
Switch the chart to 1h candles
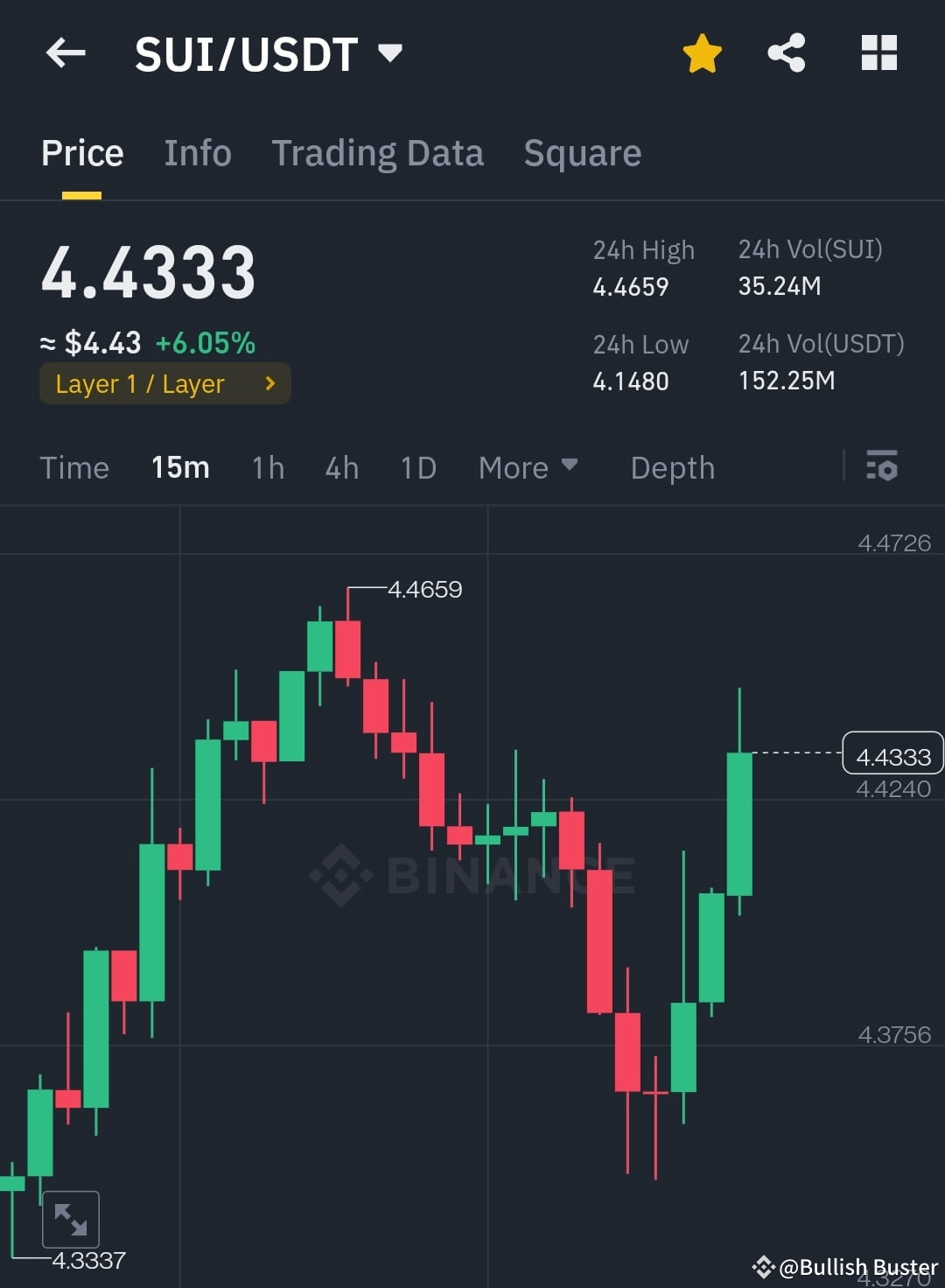click(x=267, y=468)
